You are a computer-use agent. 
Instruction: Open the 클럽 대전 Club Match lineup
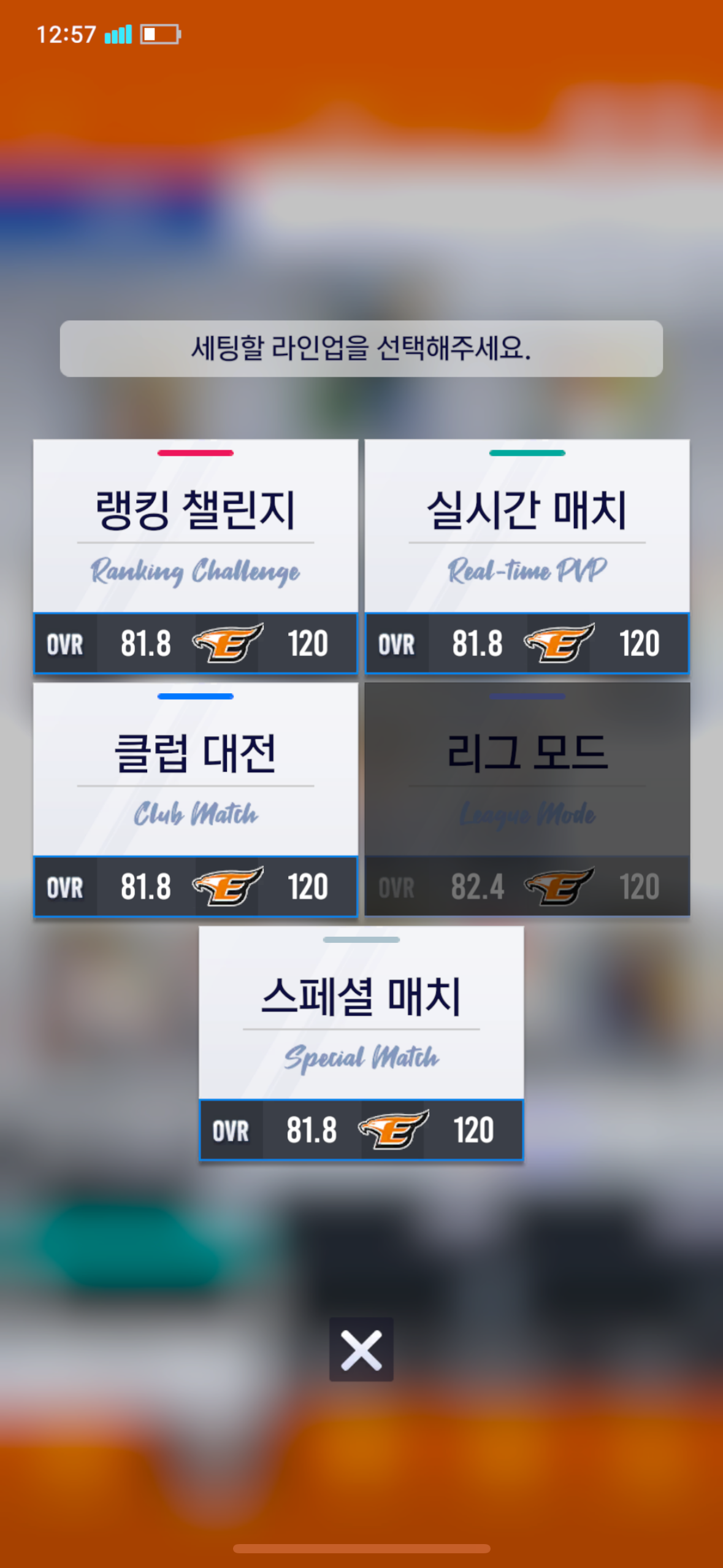pos(195,799)
